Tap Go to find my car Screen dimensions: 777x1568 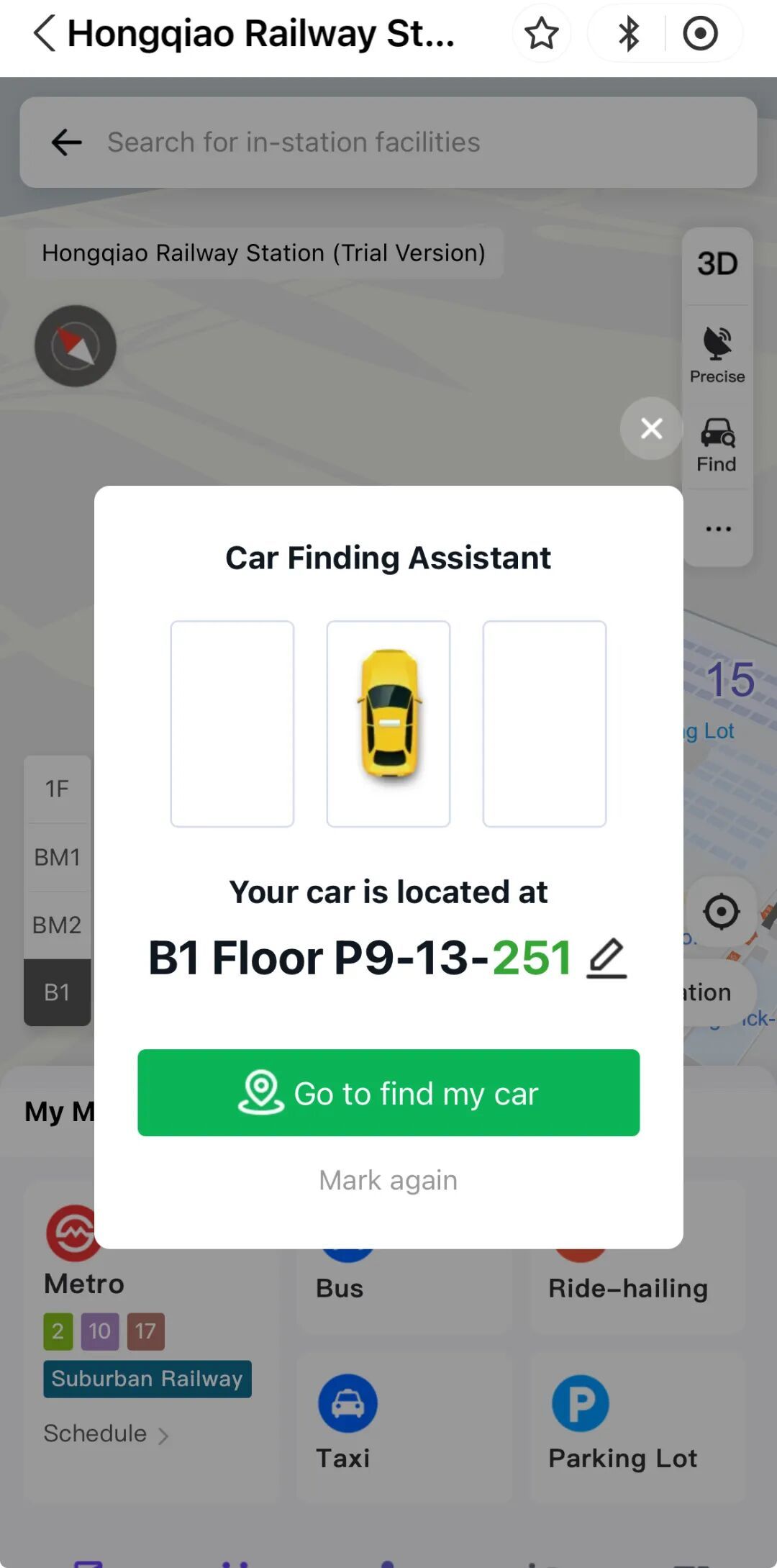388,1092
